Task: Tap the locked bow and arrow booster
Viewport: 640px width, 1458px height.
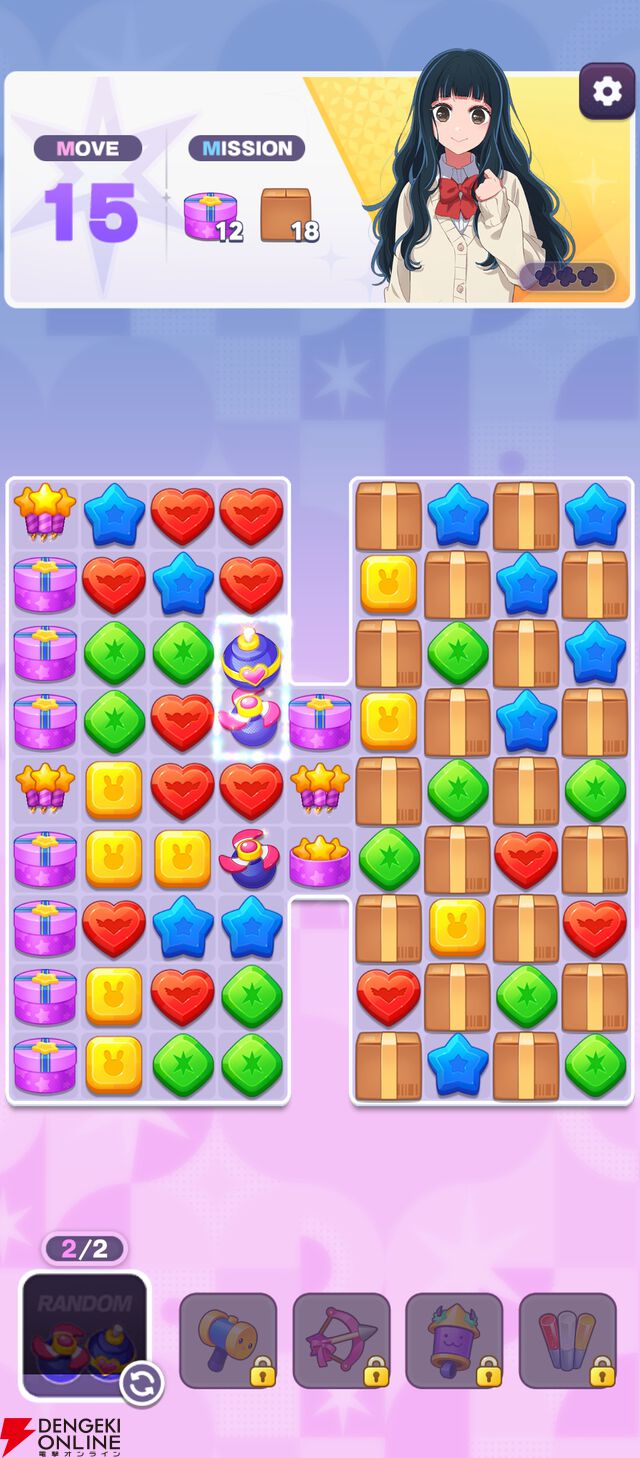Action: coord(341,1340)
